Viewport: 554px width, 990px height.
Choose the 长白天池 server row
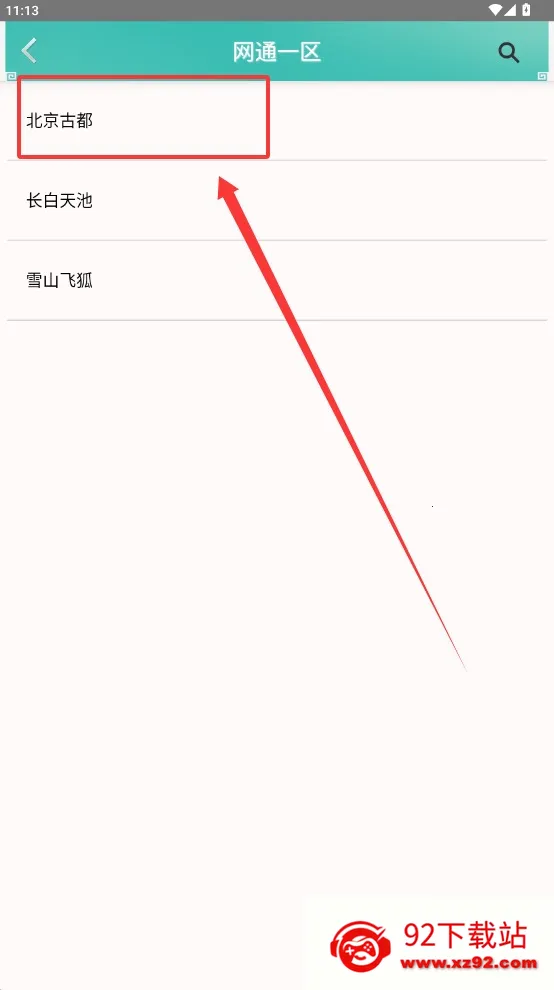[277, 201]
